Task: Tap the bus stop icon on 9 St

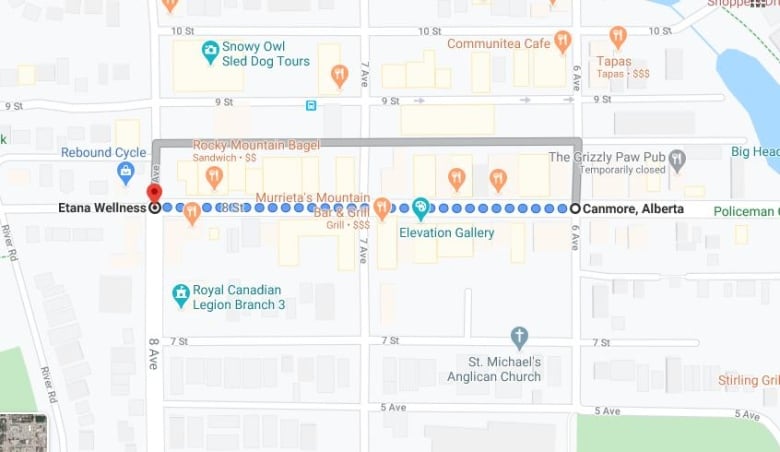Action: 312,104
